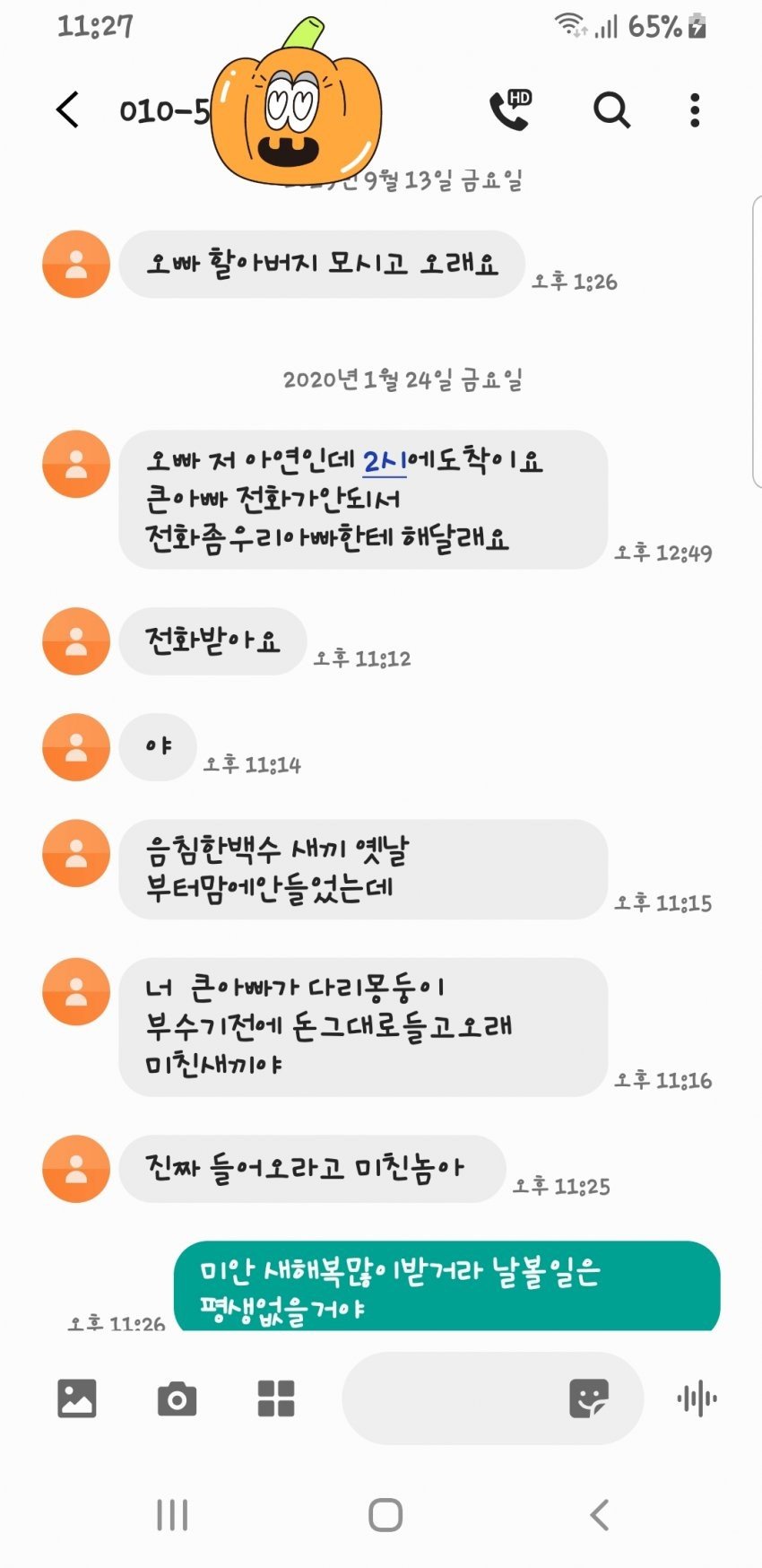Tap the system home button
The width and height of the screenshot is (762, 1568).
click(x=385, y=1515)
